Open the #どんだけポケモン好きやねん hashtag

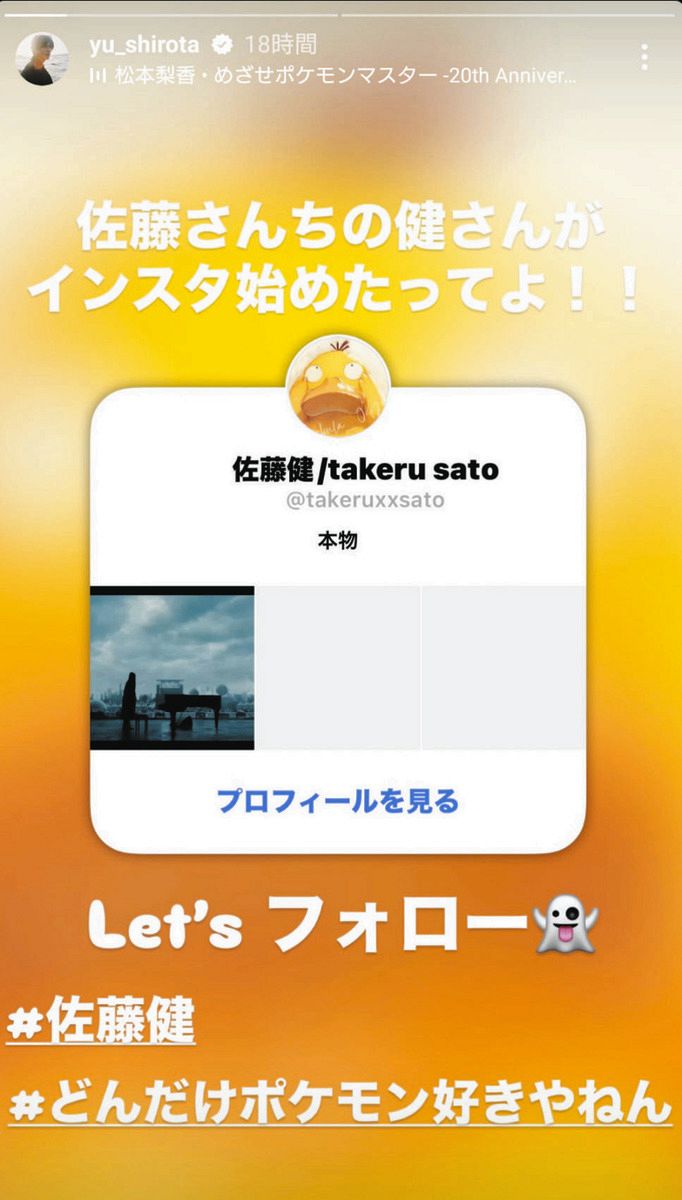pyautogui.click(x=339, y=1102)
